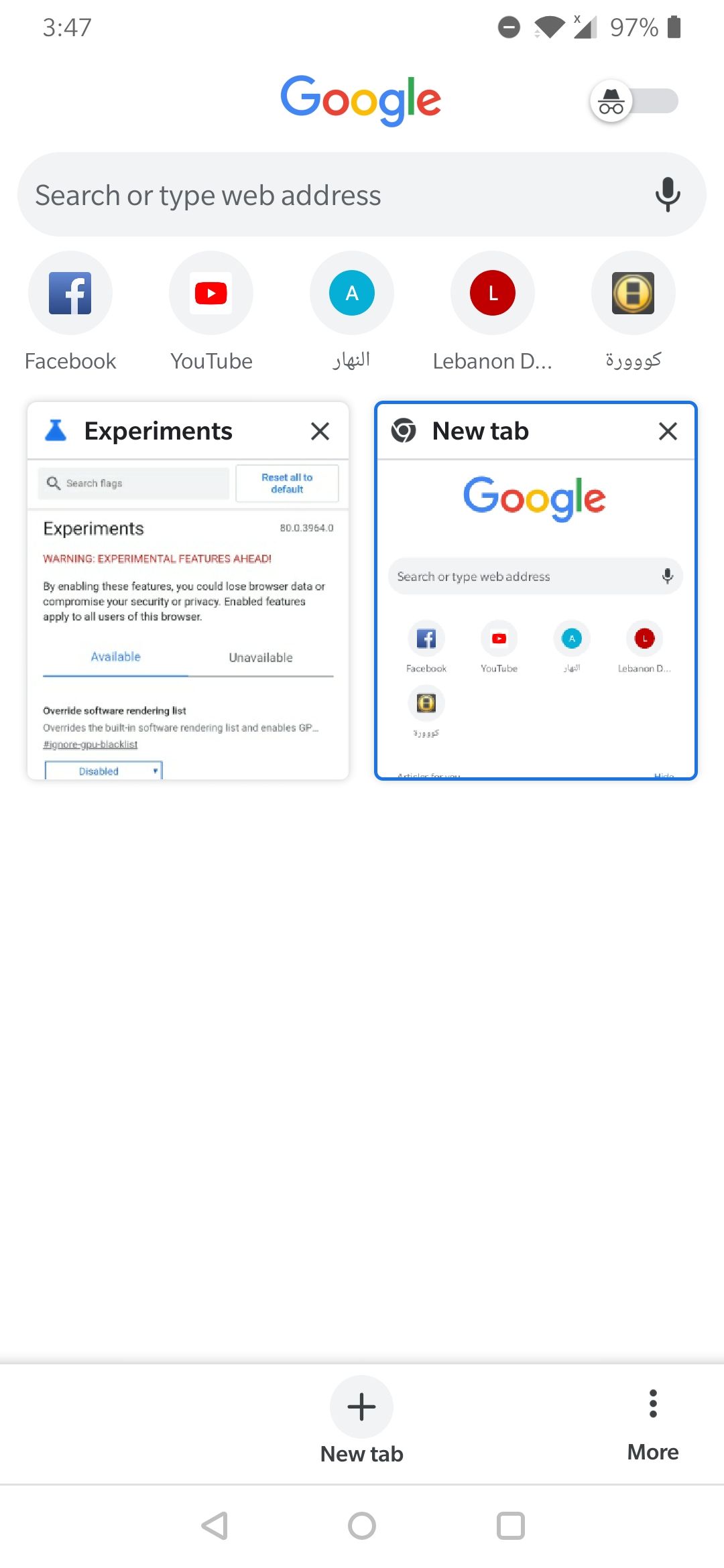Go back using the system back button

point(215,1526)
